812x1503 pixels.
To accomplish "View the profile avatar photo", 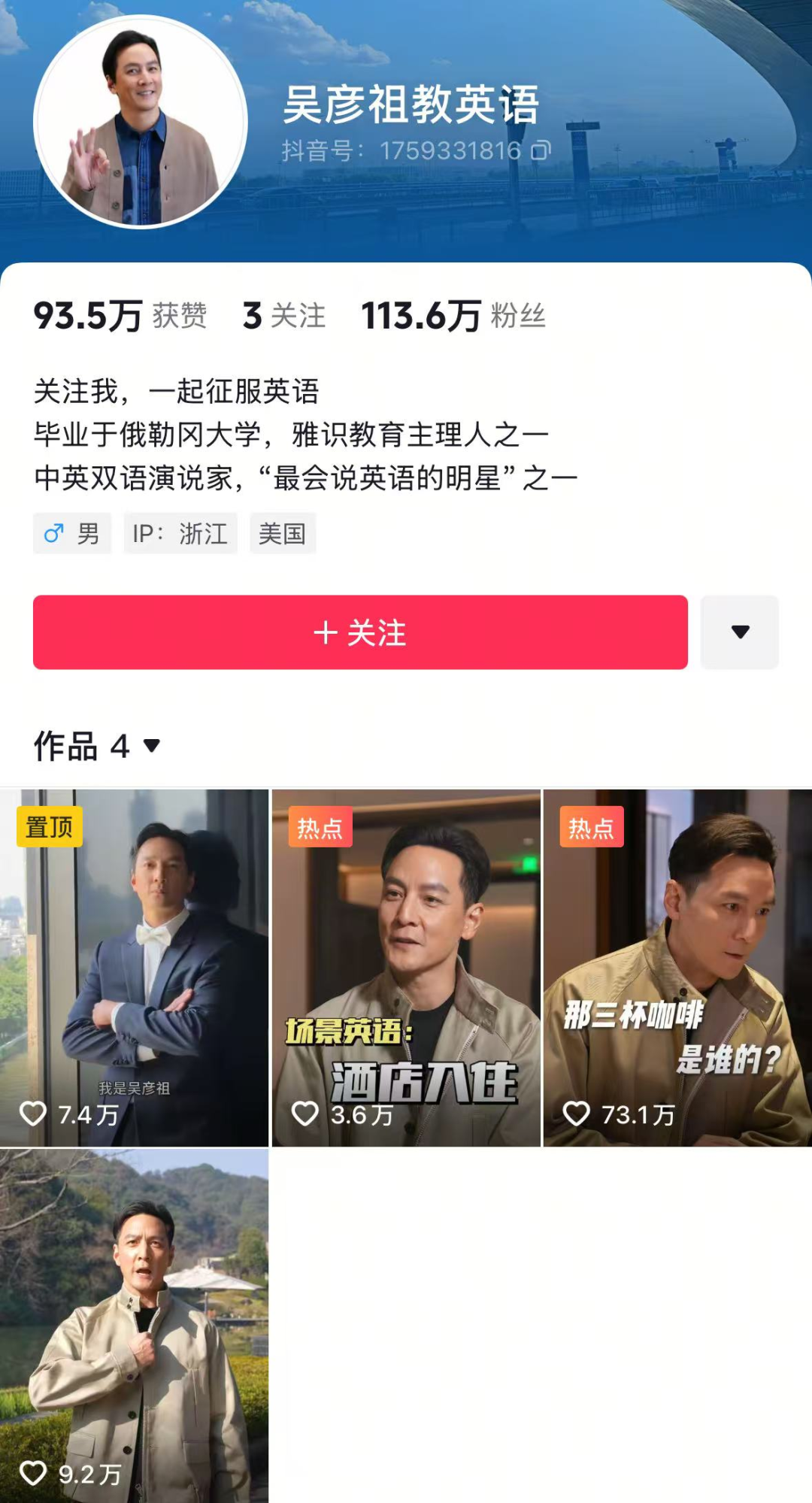I will [141, 121].
